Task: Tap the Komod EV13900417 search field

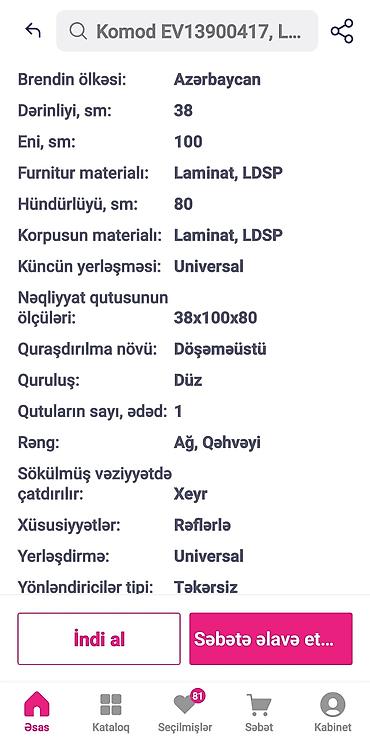Action: [x=187, y=31]
